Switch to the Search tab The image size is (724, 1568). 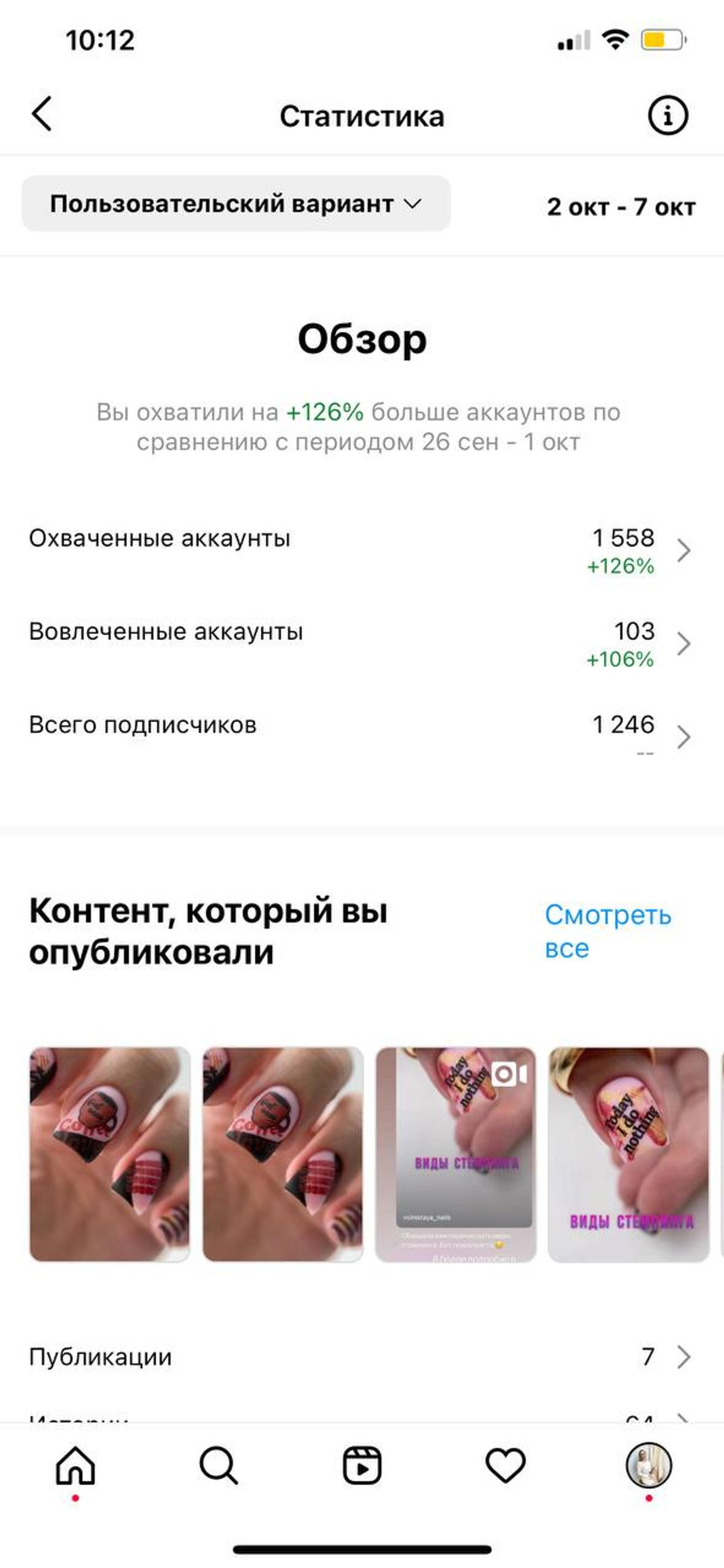click(218, 1466)
